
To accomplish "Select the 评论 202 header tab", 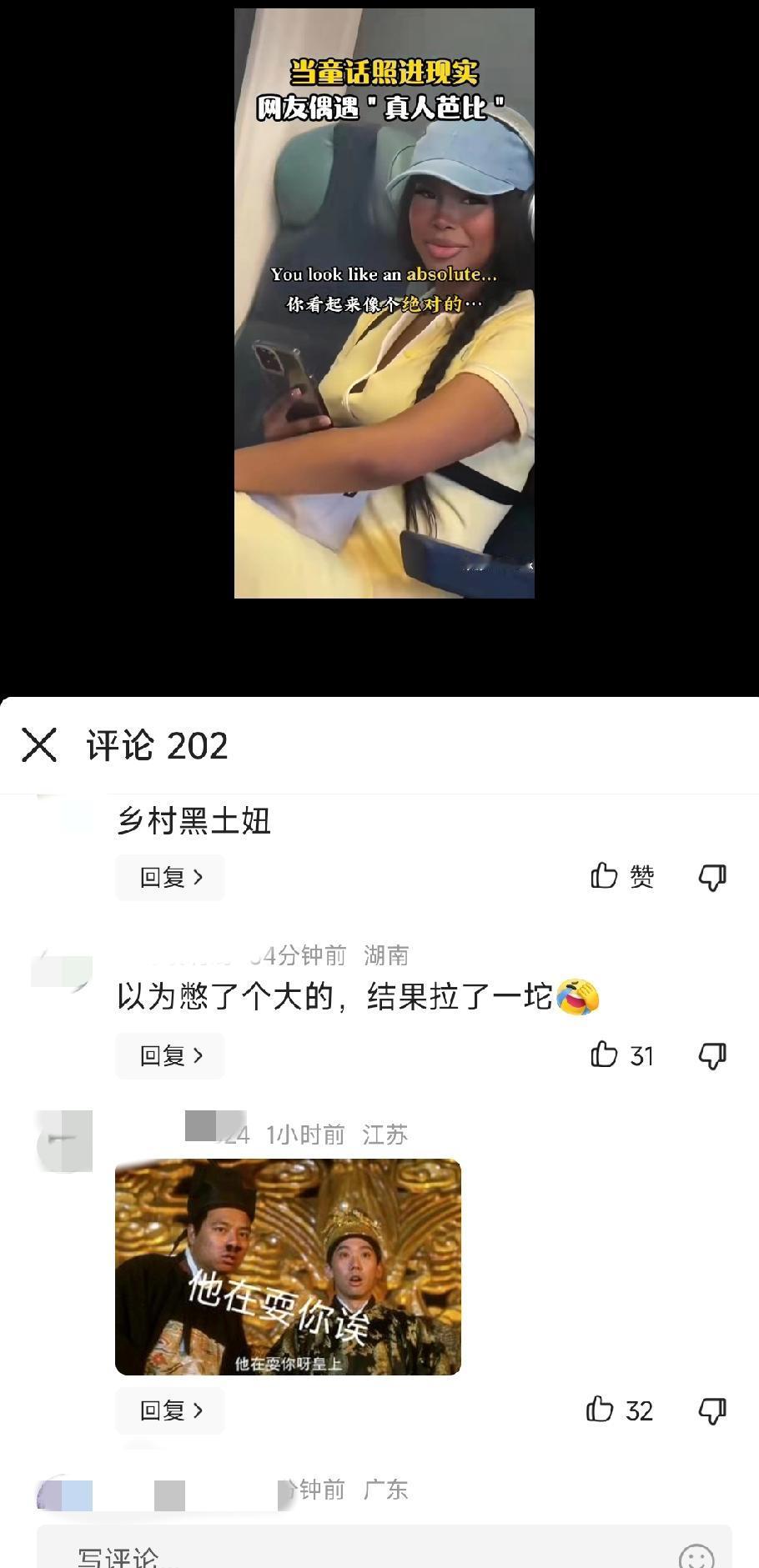I will coord(155,745).
